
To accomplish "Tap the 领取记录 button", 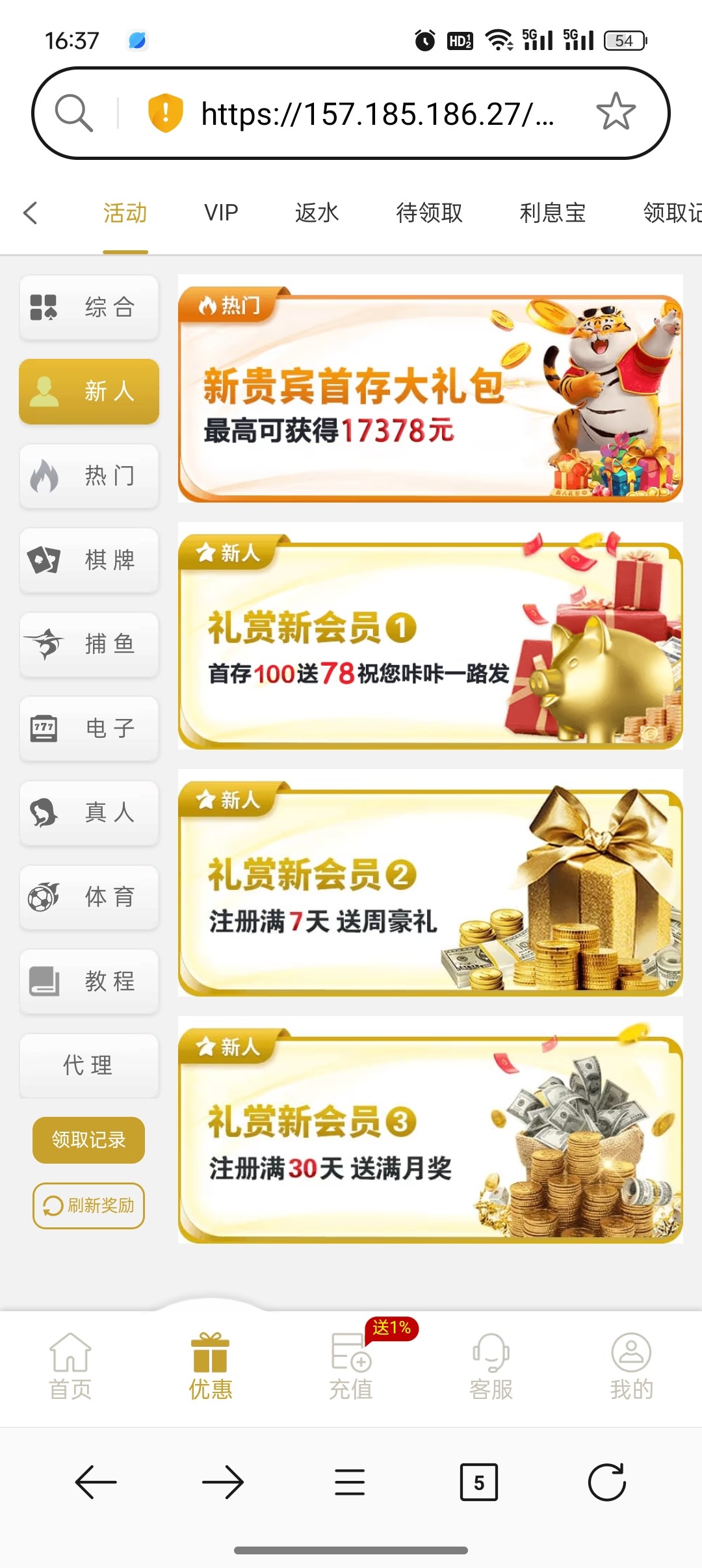I will (x=88, y=1140).
